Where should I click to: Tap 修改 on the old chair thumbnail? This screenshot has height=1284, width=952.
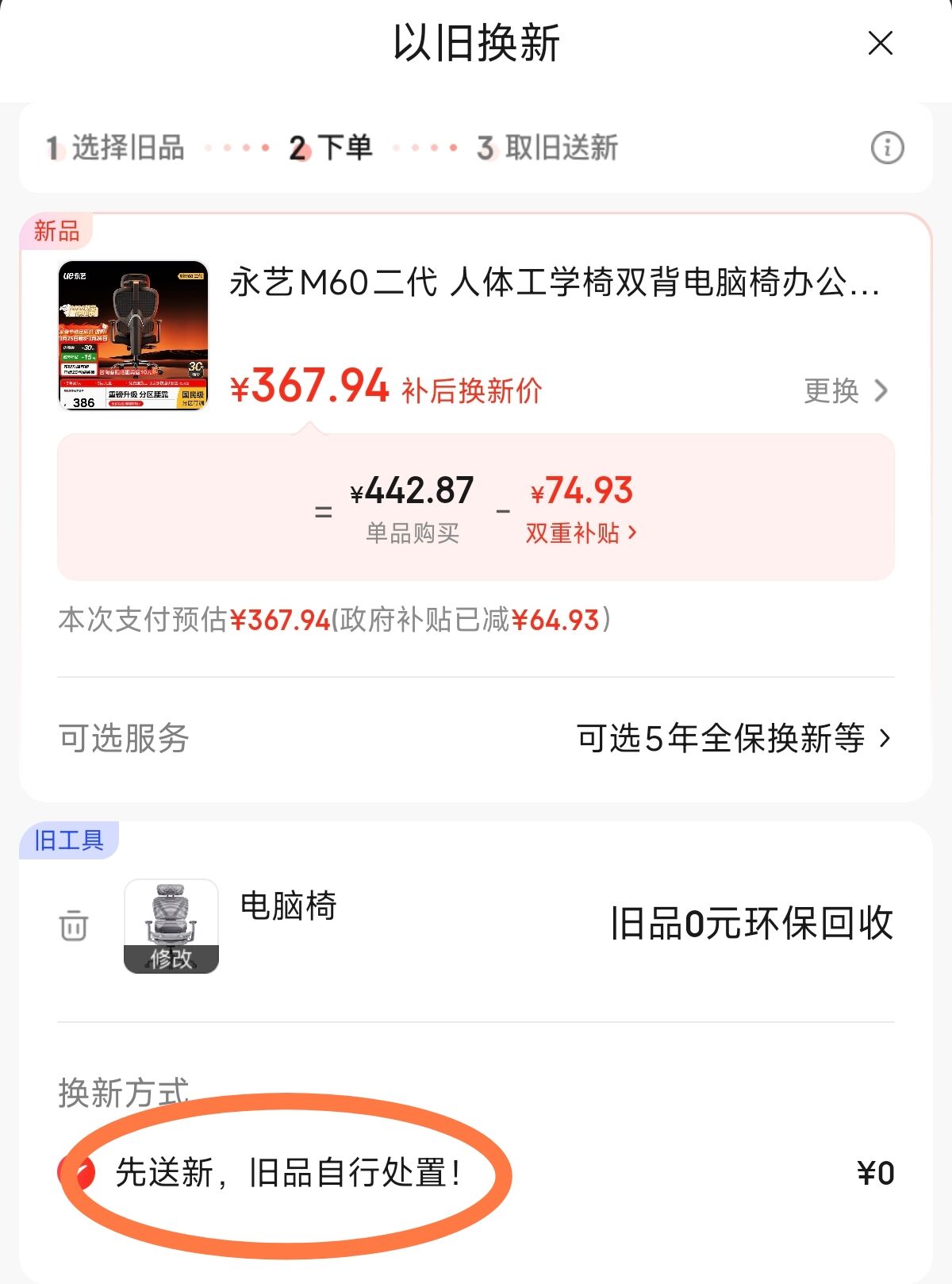pos(171,957)
